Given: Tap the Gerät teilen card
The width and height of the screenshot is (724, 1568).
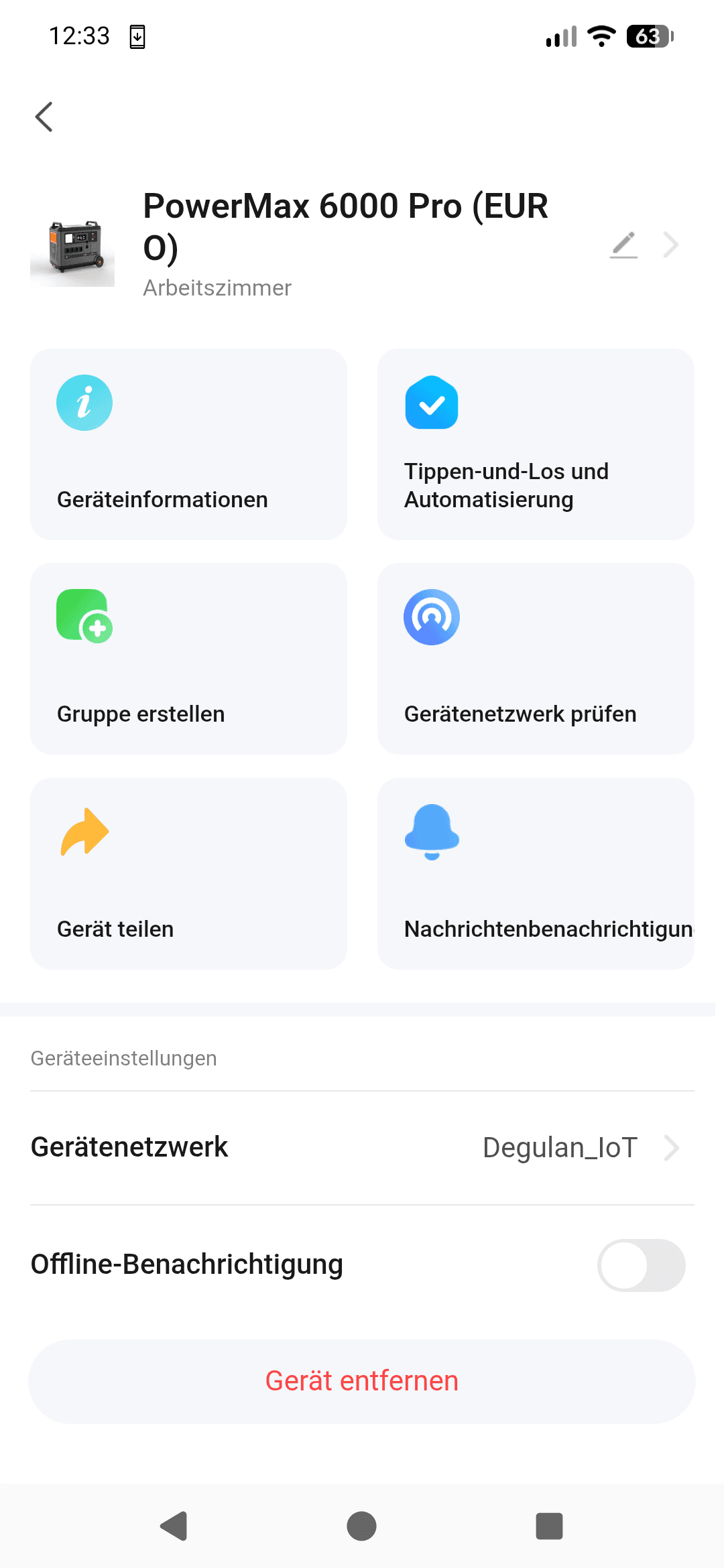Looking at the screenshot, I should coord(188,873).
